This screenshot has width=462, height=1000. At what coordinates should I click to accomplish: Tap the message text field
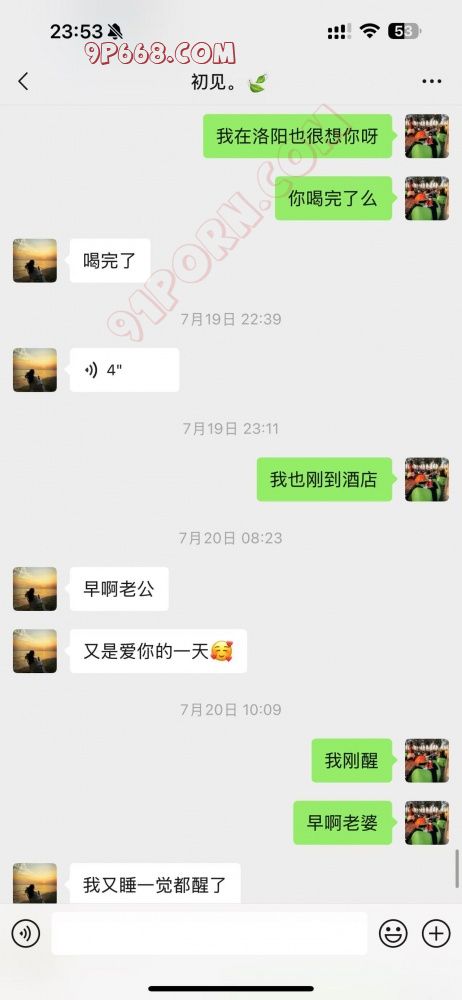pos(209,934)
